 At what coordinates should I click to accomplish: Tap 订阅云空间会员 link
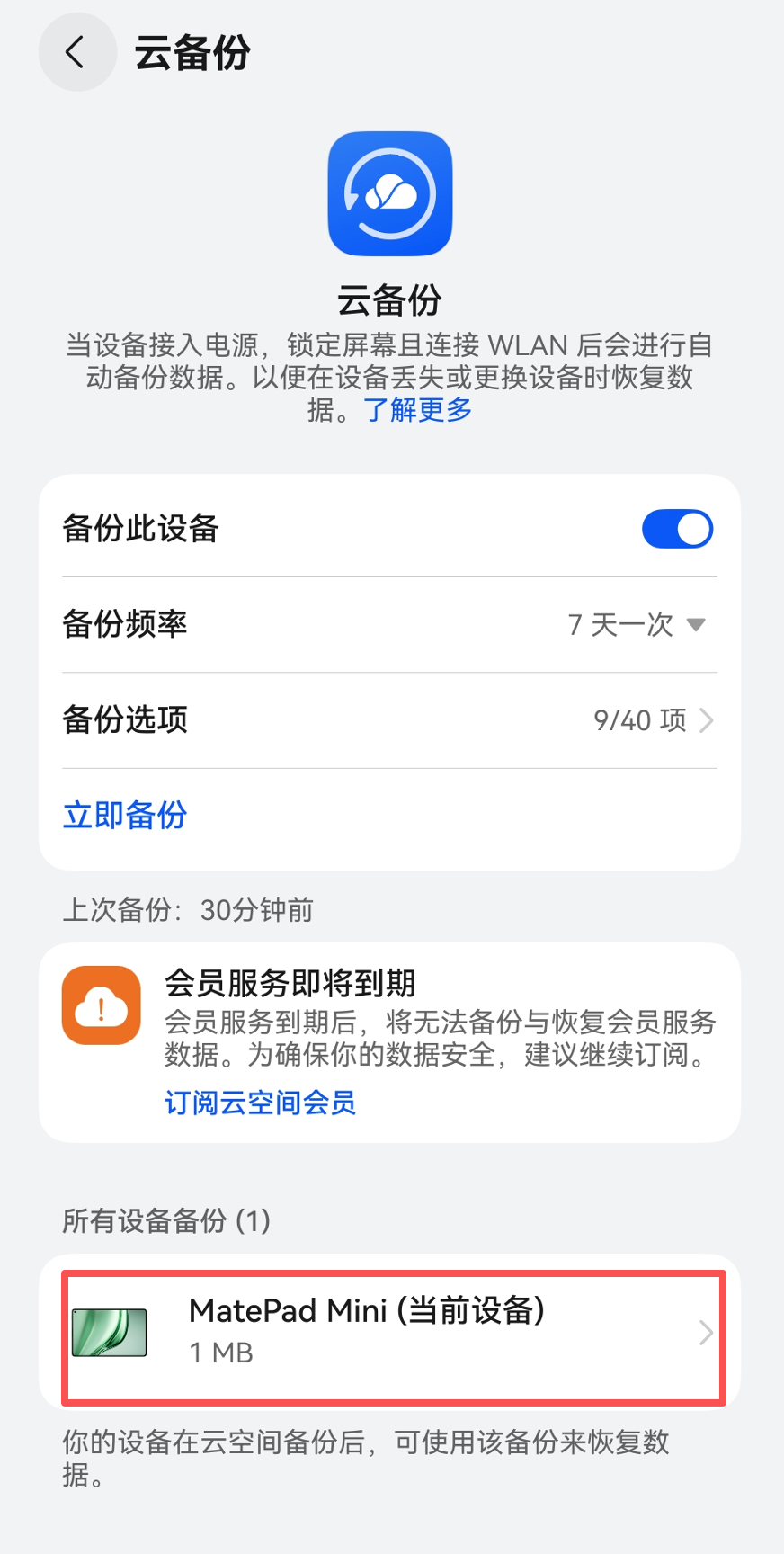point(260,1103)
